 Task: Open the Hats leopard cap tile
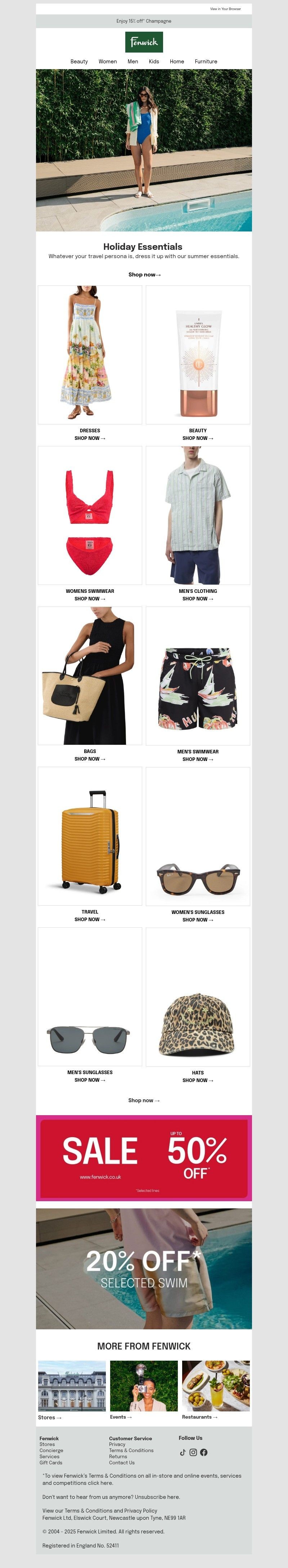point(198,997)
